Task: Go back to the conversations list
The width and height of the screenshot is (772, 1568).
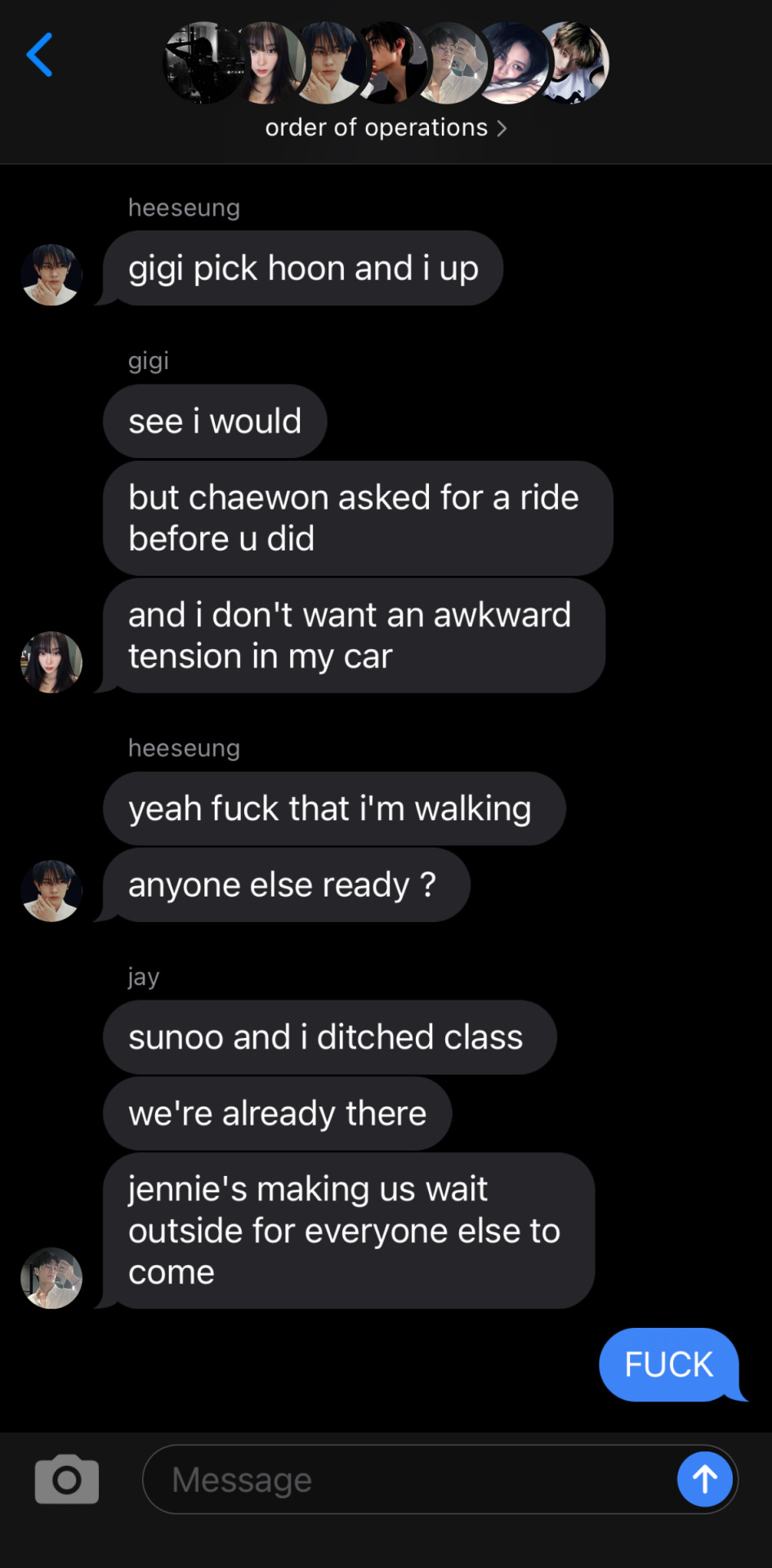Action: [39, 55]
